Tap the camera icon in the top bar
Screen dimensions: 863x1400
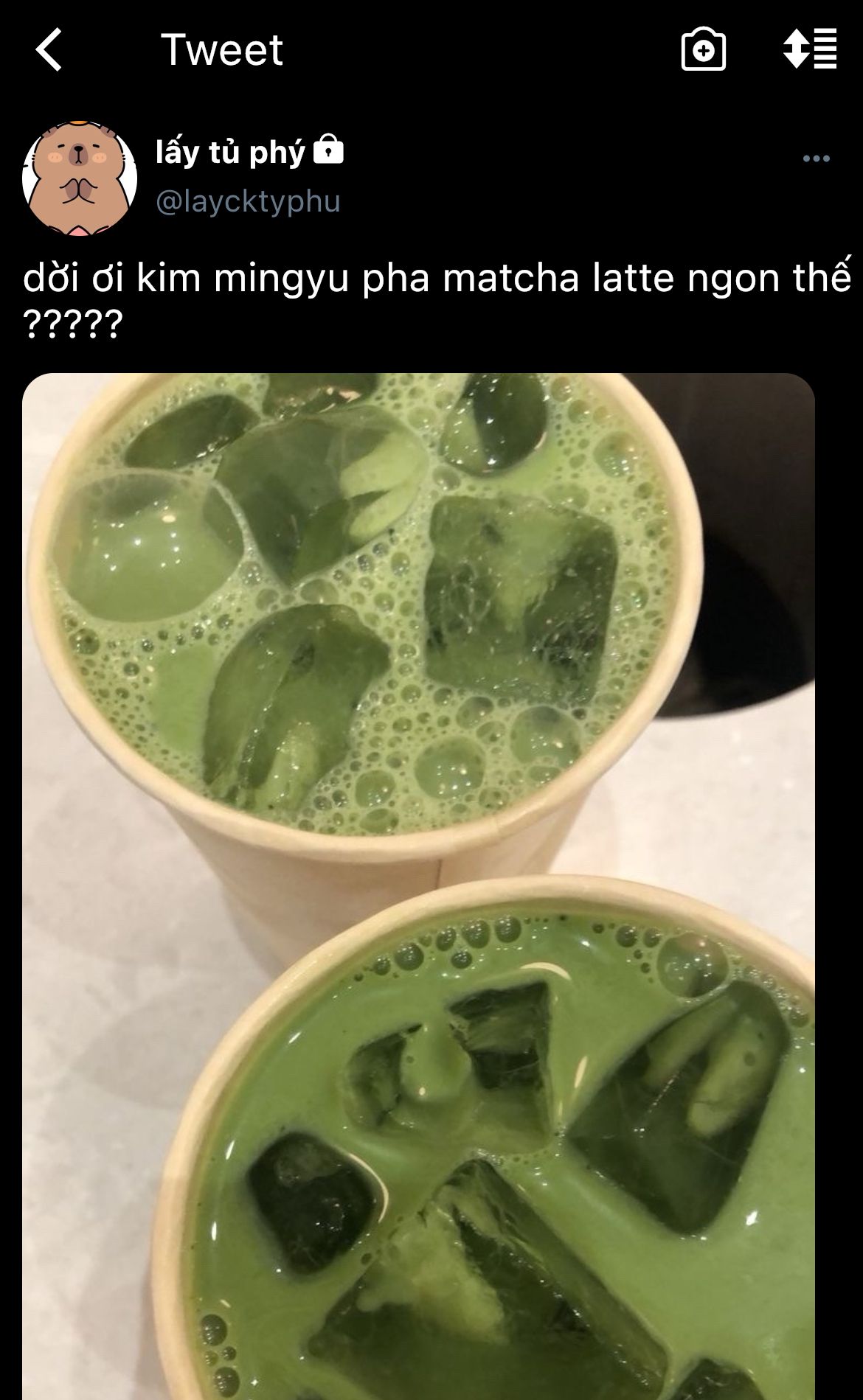click(703, 50)
